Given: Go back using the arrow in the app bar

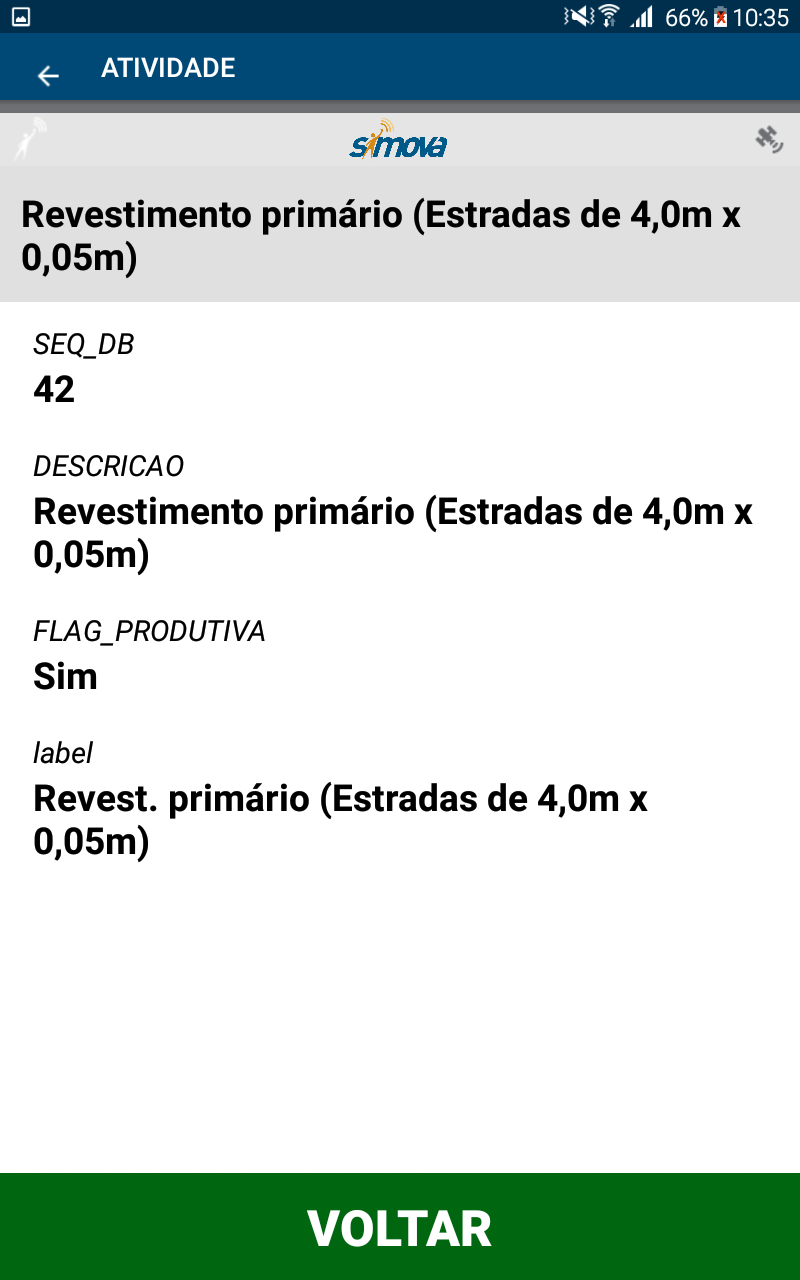Looking at the screenshot, I should (x=48, y=75).
